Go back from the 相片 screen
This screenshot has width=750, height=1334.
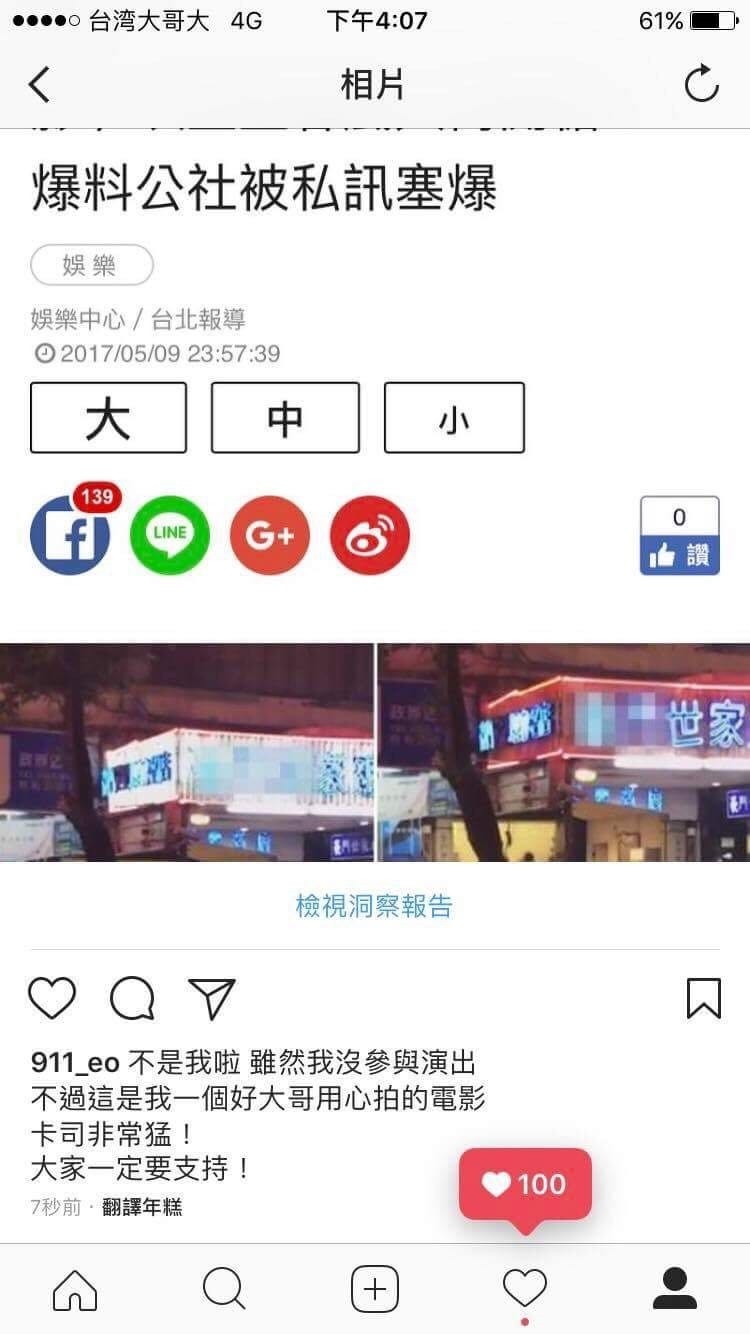(x=39, y=85)
